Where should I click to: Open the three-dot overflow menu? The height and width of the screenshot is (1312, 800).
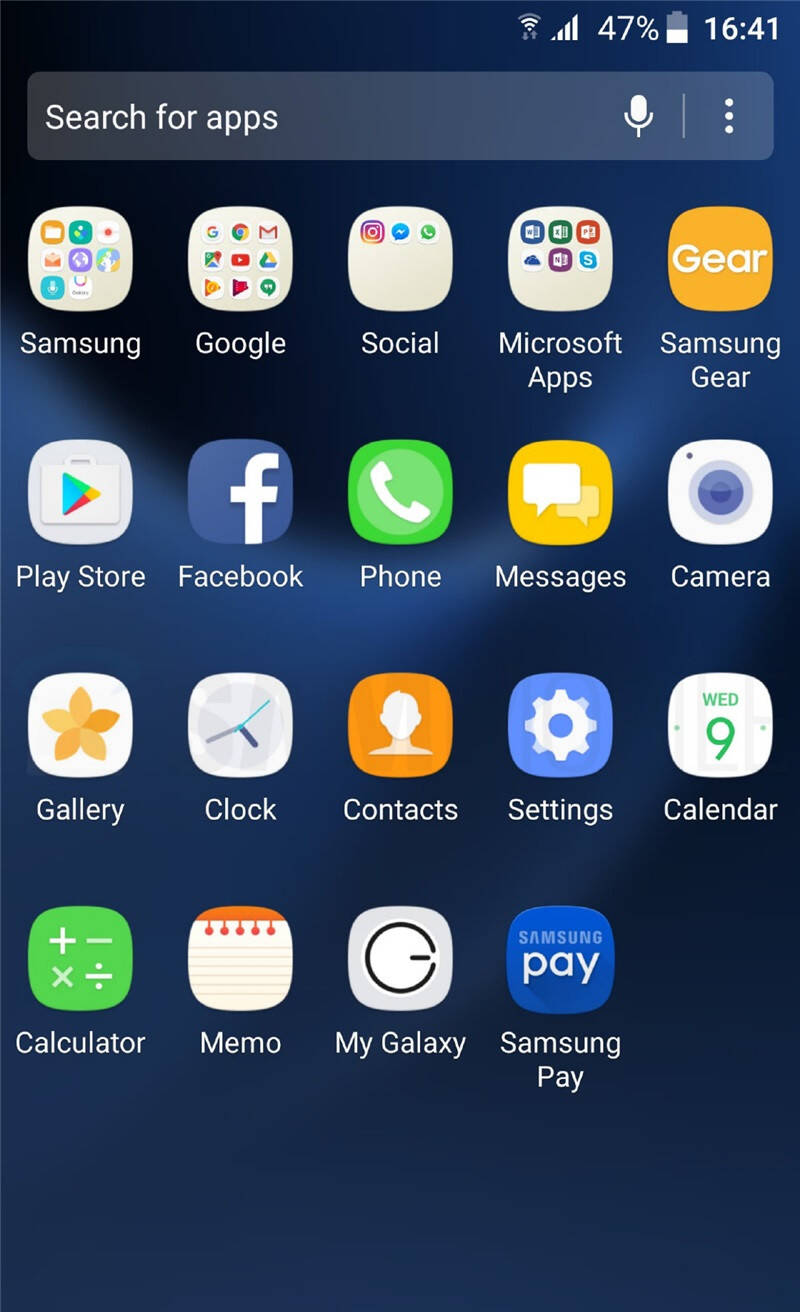(729, 117)
